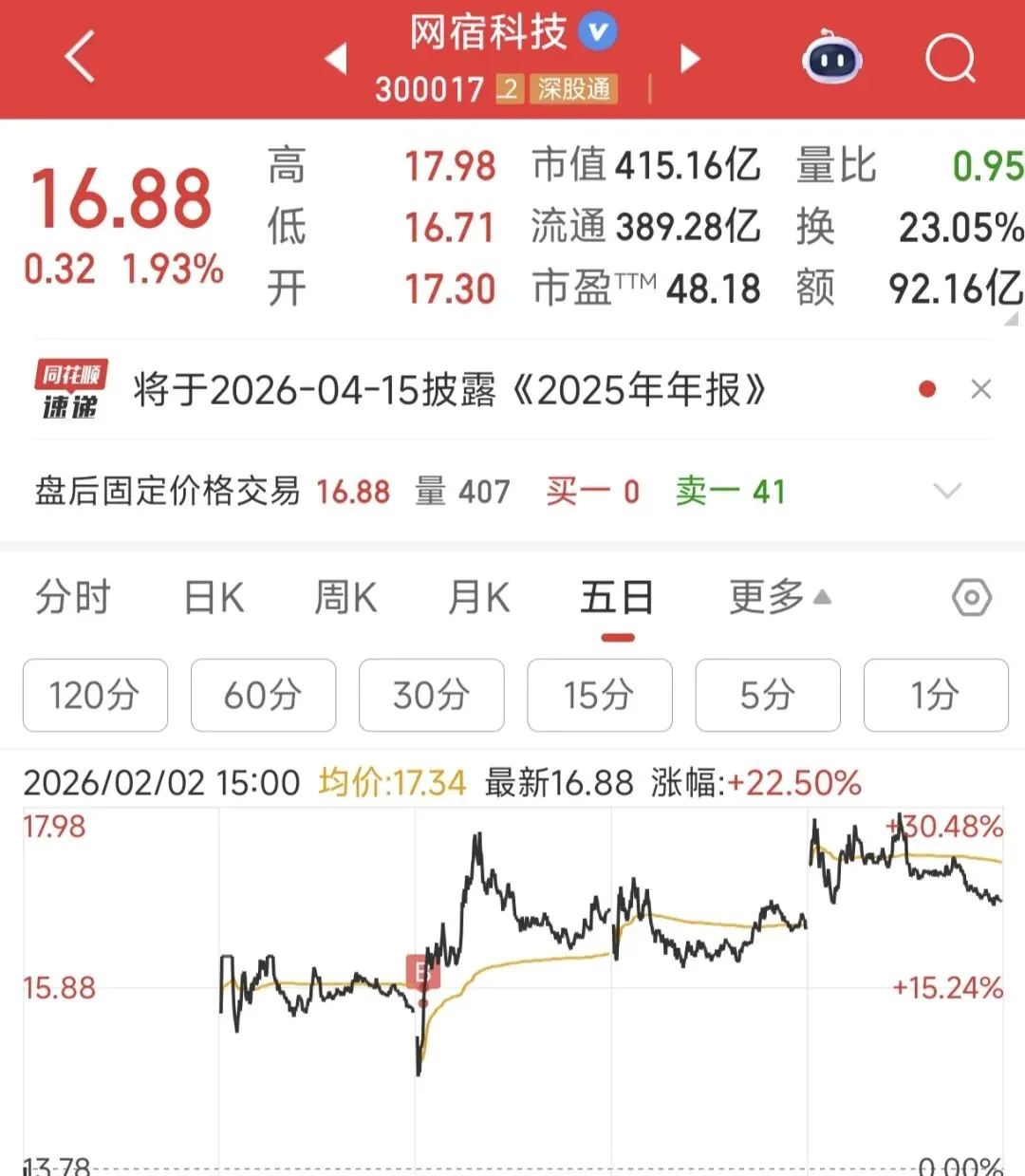This screenshot has width=1025, height=1176.
Task: Pick the 1分 period chip
Action: 935,696
